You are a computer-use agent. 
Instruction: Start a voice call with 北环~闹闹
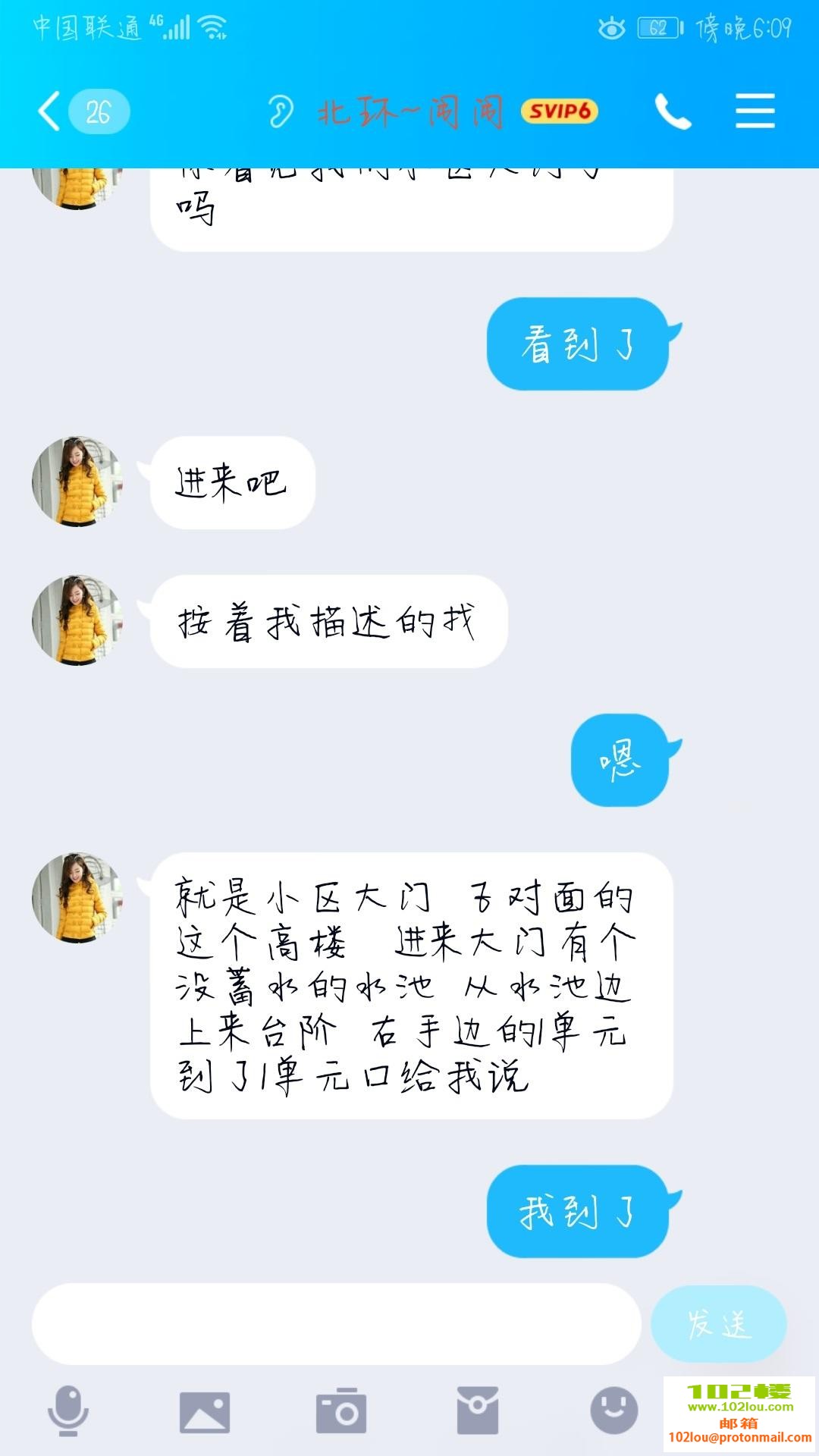673,111
